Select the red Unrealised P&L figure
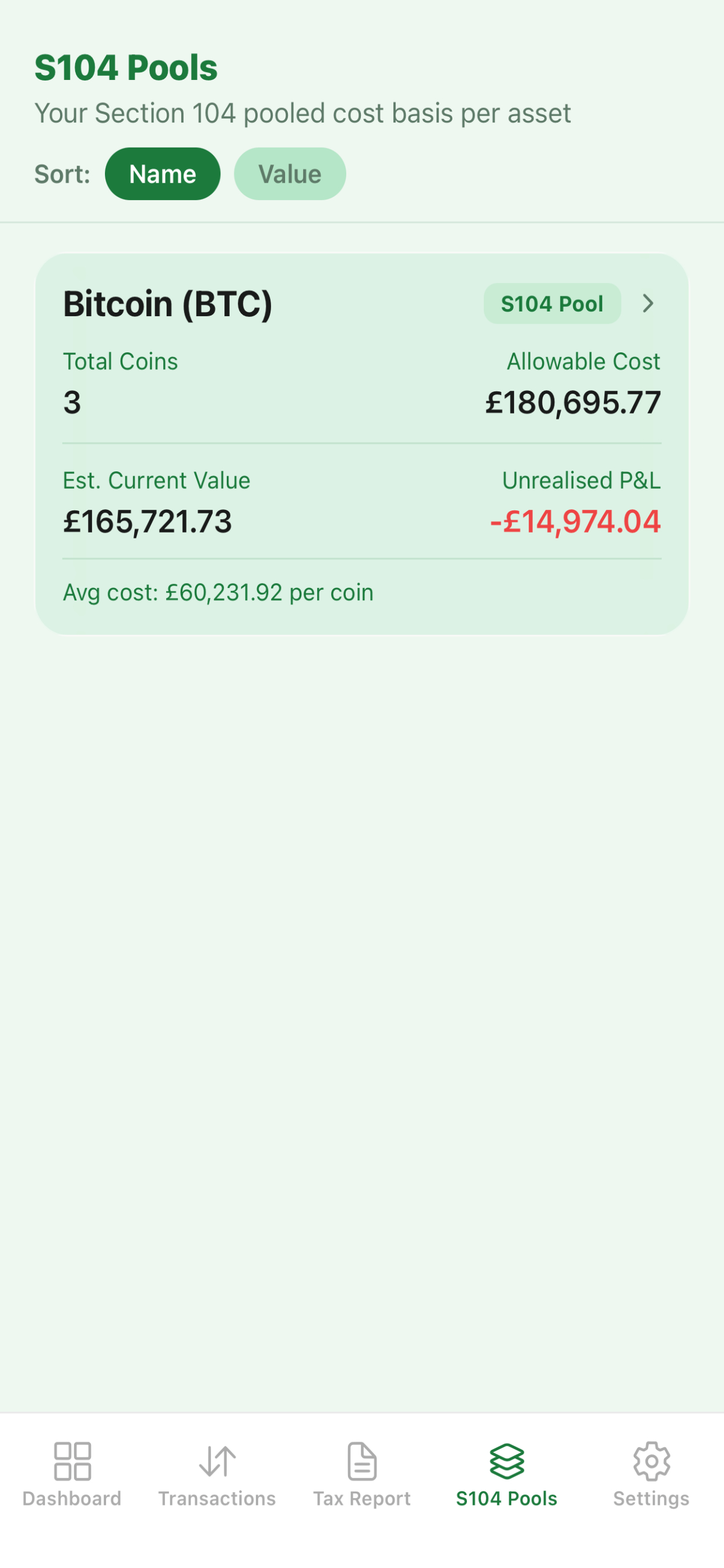Viewport: 724px width, 1568px height. point(575,521)
